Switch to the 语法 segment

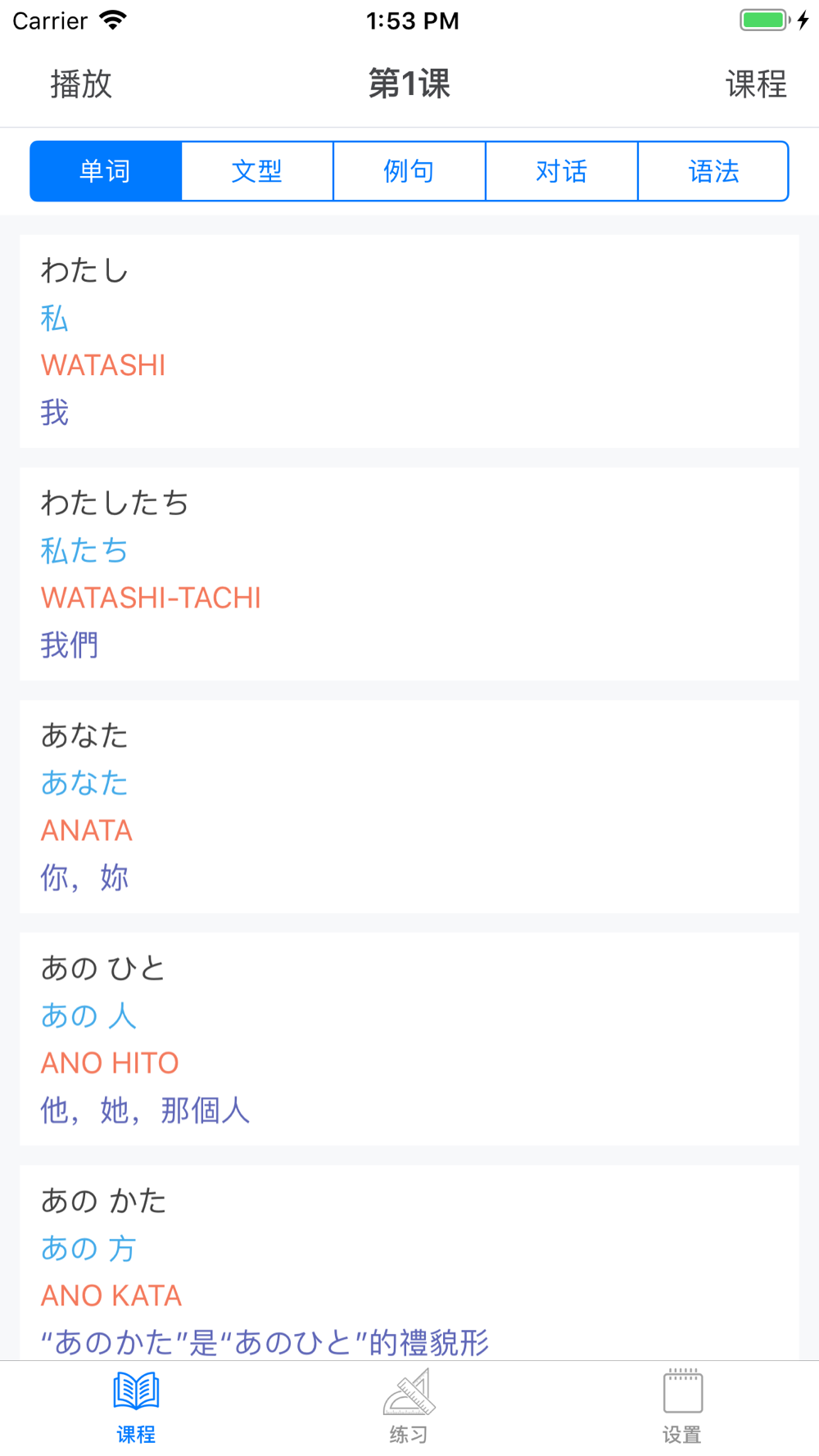coord(713,171)
